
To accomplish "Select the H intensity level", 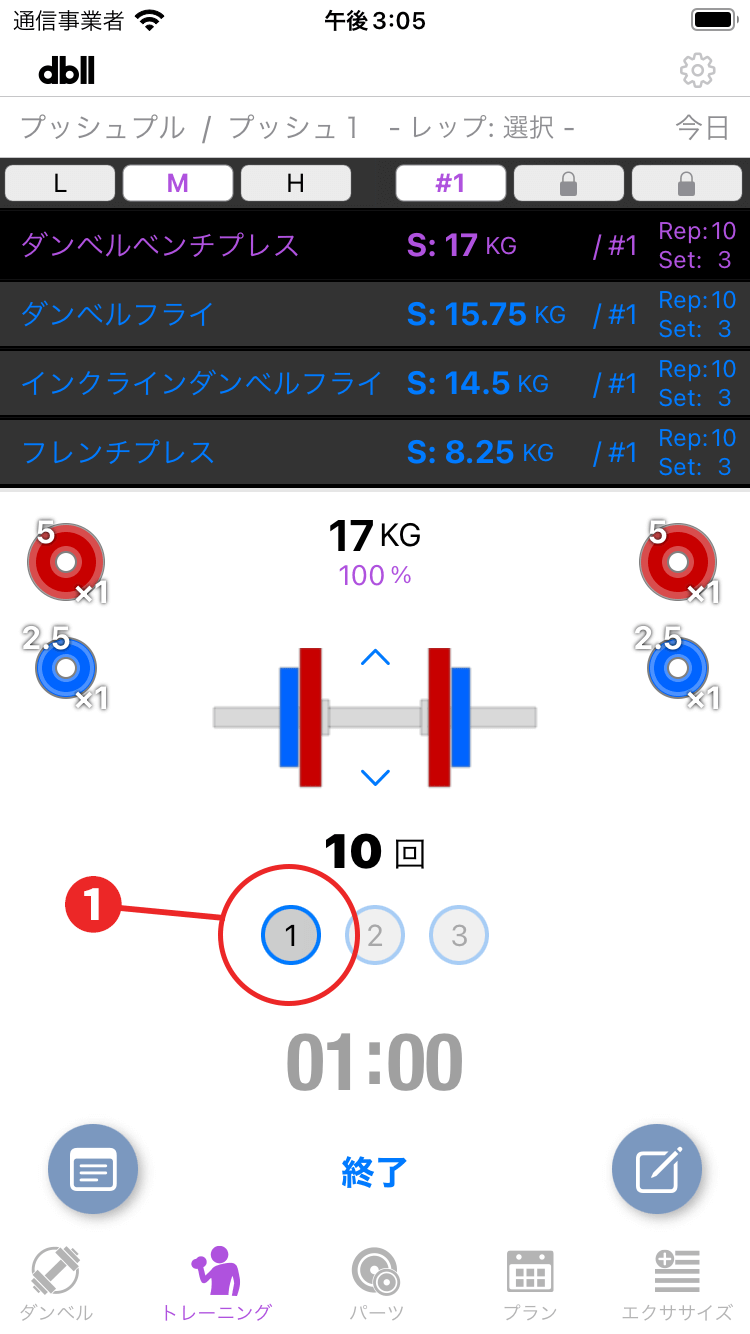I will (296, 183).
